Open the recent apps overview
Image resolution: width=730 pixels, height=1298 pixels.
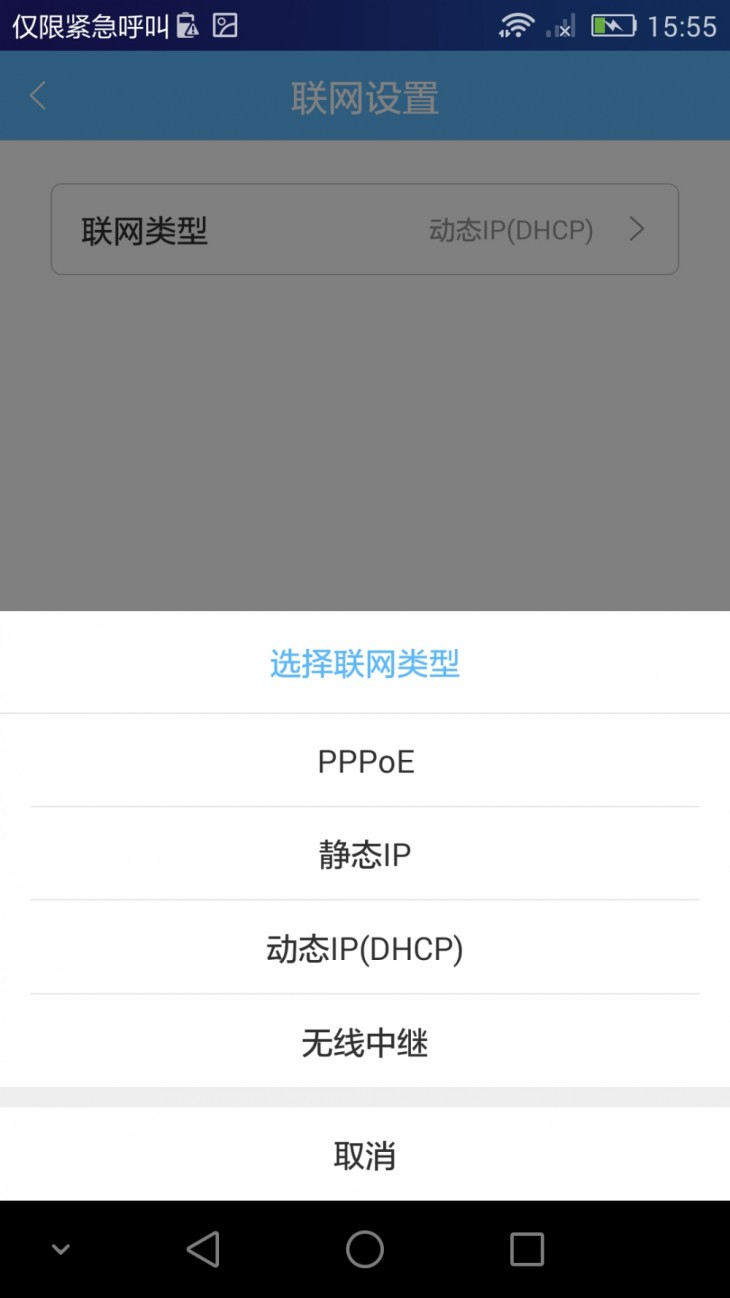527,1249
